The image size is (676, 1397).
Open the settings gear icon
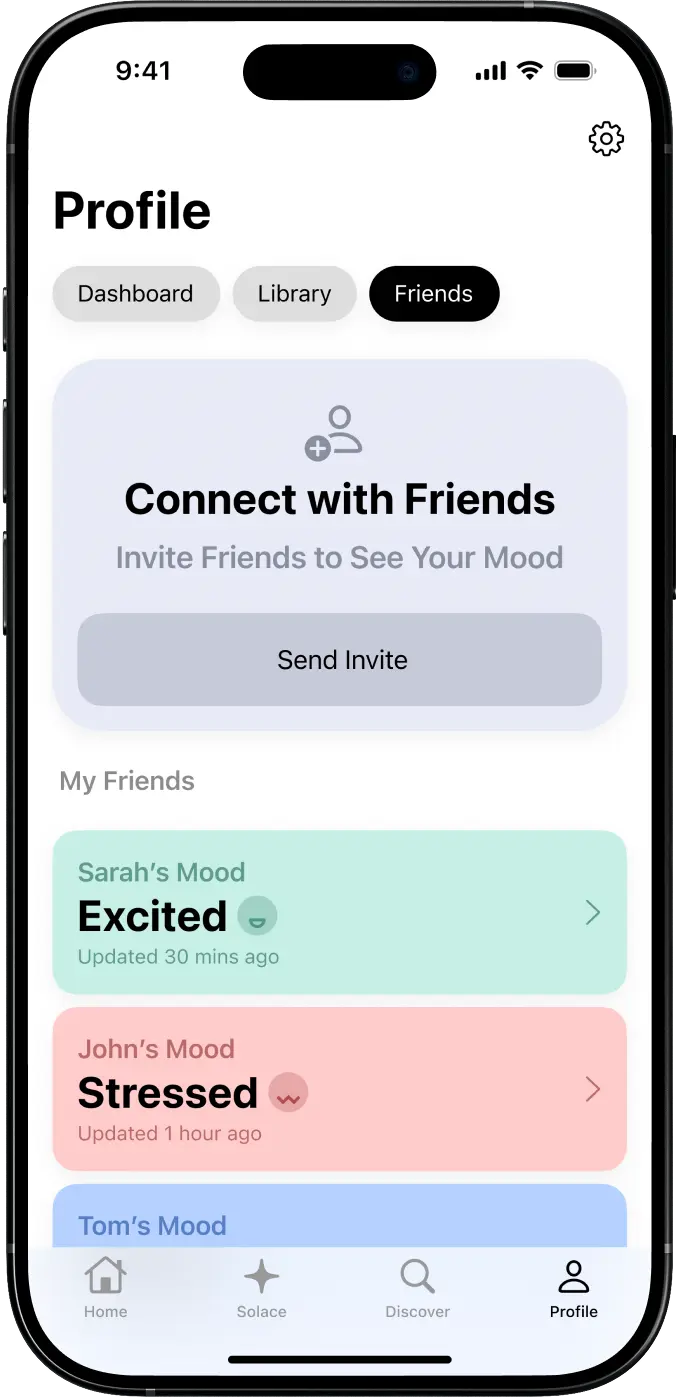click(x=606, y=139)
